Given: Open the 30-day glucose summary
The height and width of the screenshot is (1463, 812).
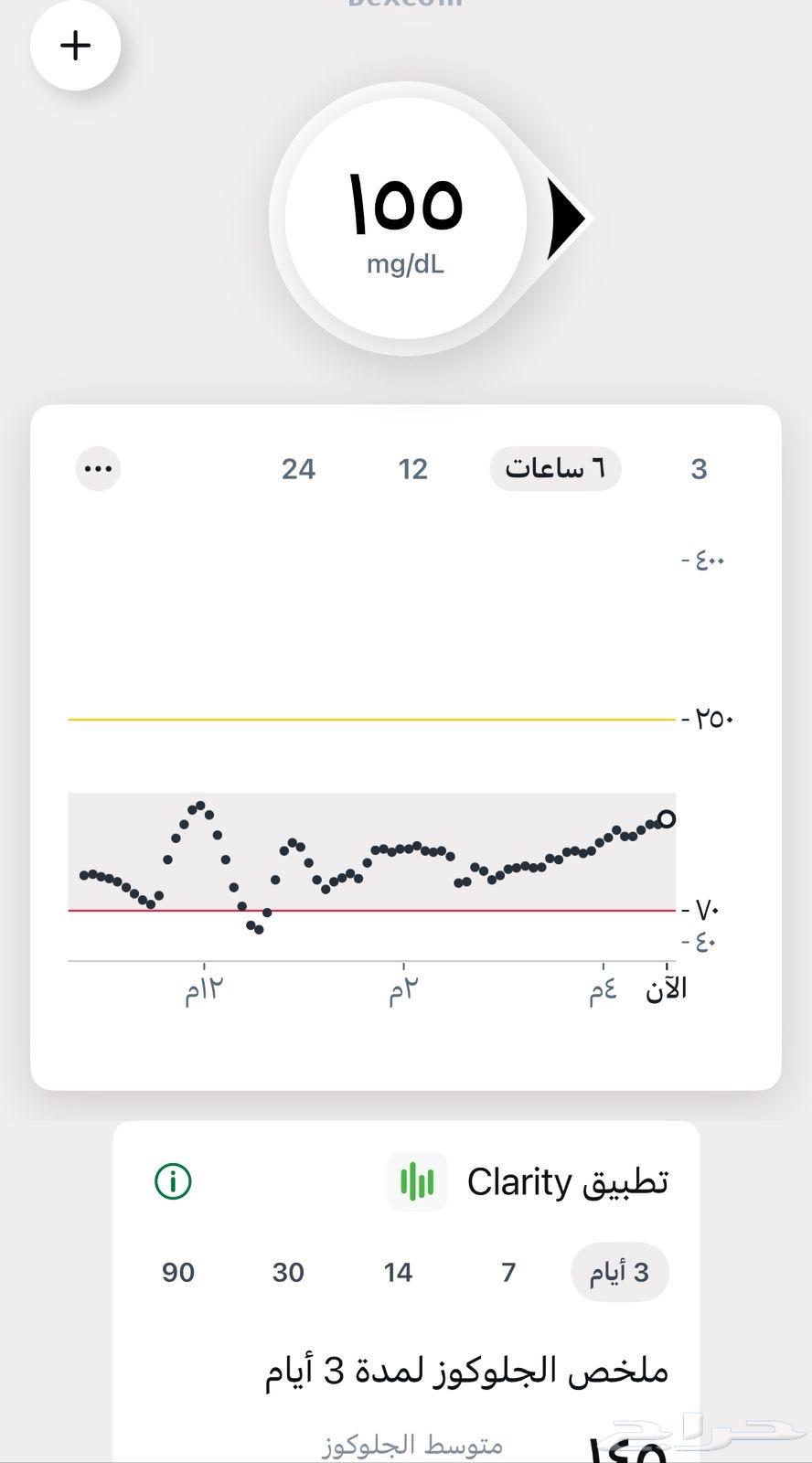Looking at the screenshot, I should coord(288,1272).
